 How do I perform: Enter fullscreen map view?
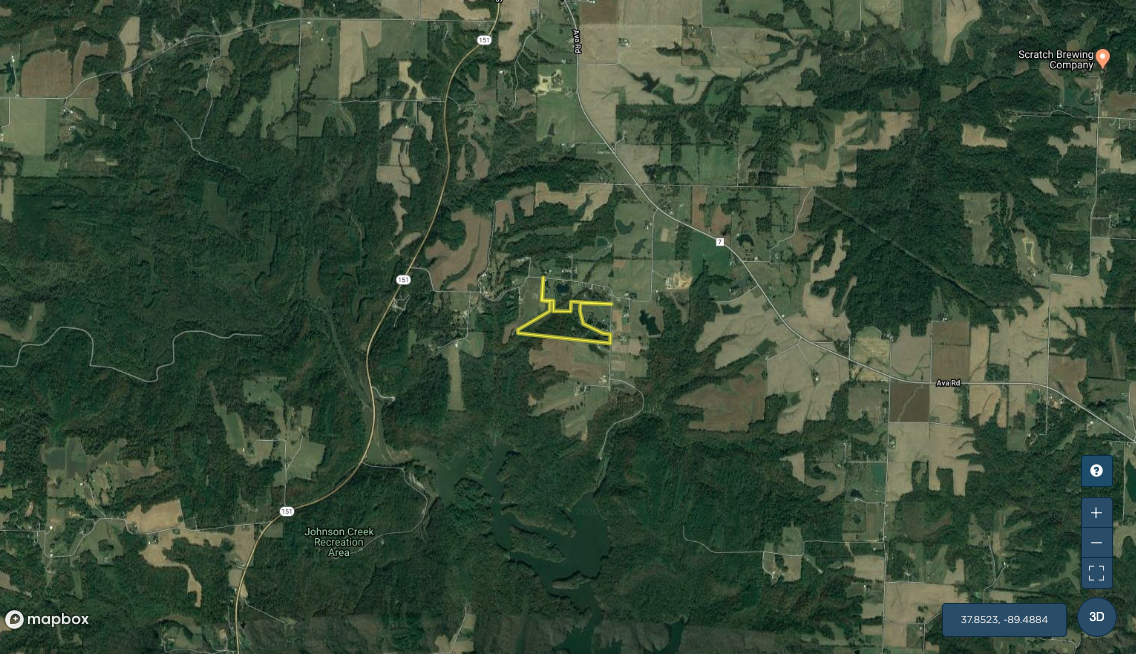click(1096, 573)
